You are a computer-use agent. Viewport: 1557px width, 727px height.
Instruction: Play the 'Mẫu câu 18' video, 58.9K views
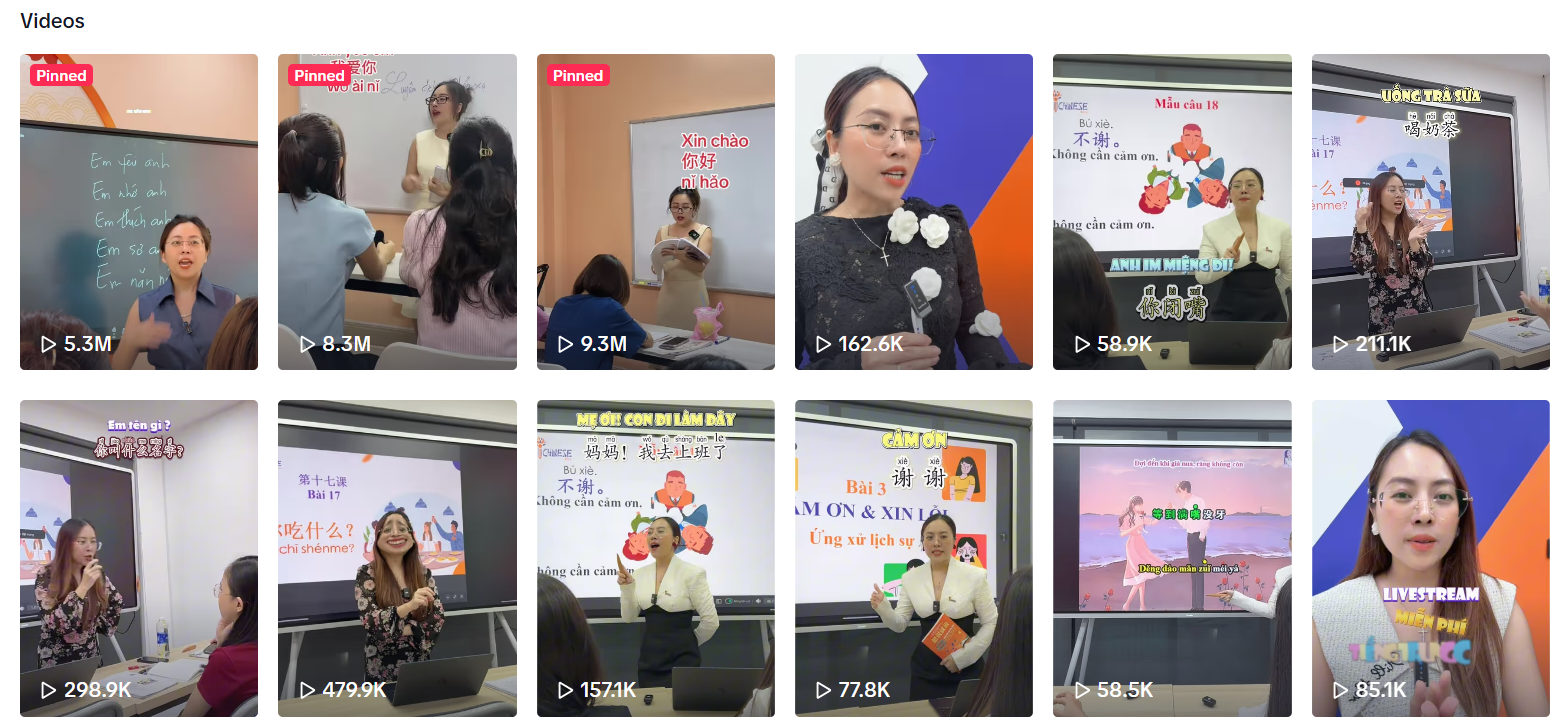tap(1171, 212)
